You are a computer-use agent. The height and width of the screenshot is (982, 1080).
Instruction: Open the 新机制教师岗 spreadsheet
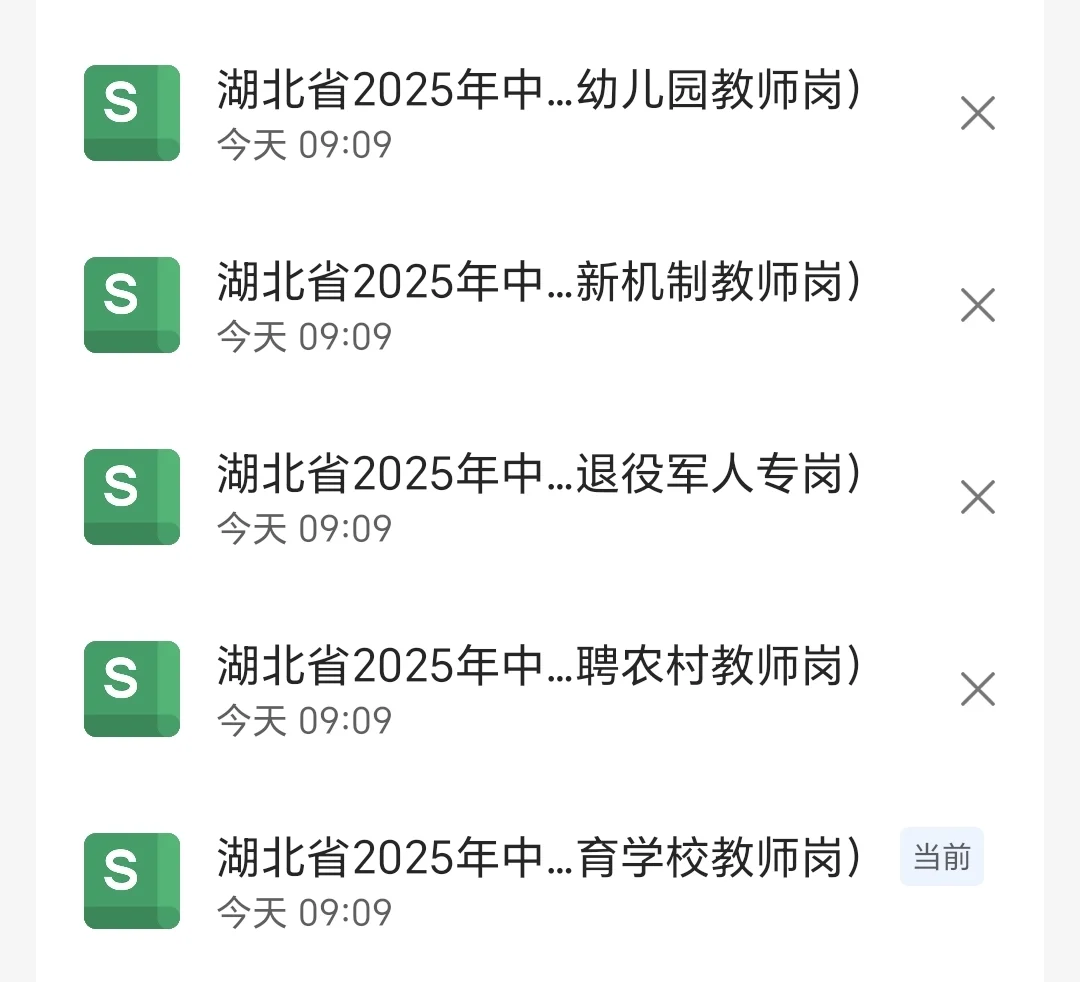[x=538, y=286]
